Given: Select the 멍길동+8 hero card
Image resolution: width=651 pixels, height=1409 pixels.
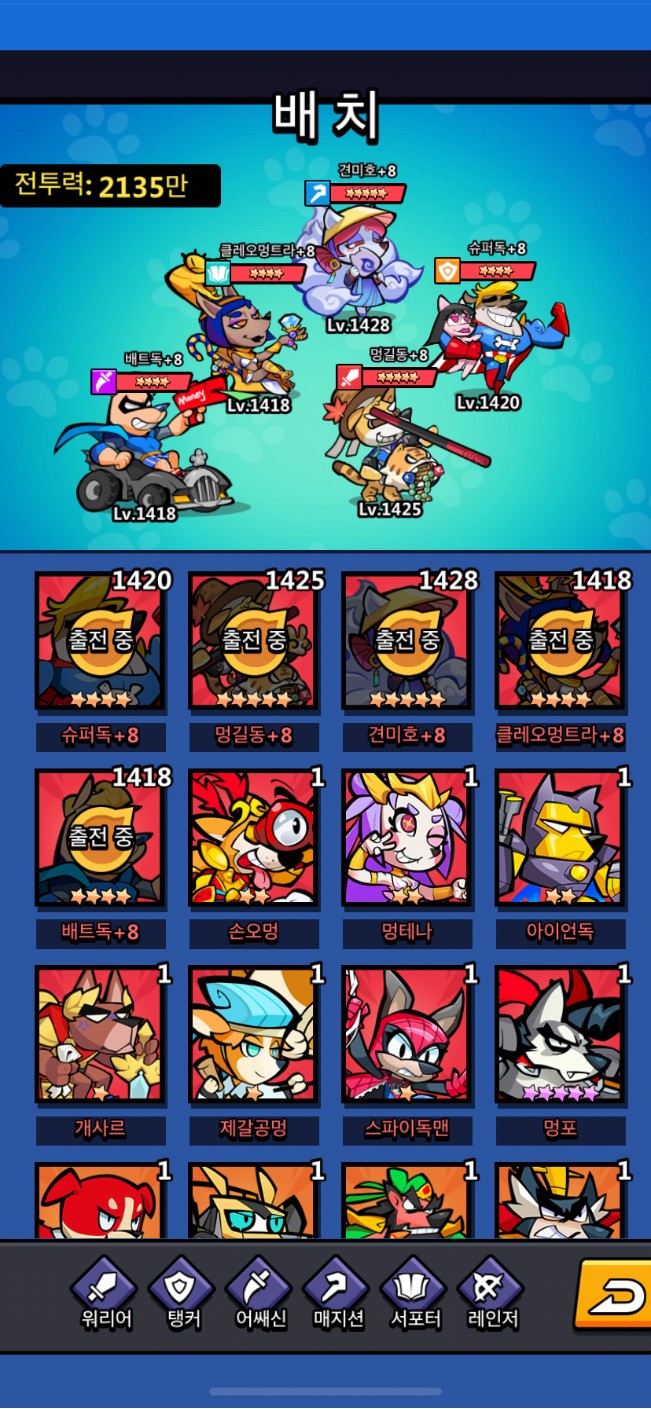Looking at the screenshot, I should (254, 640).
